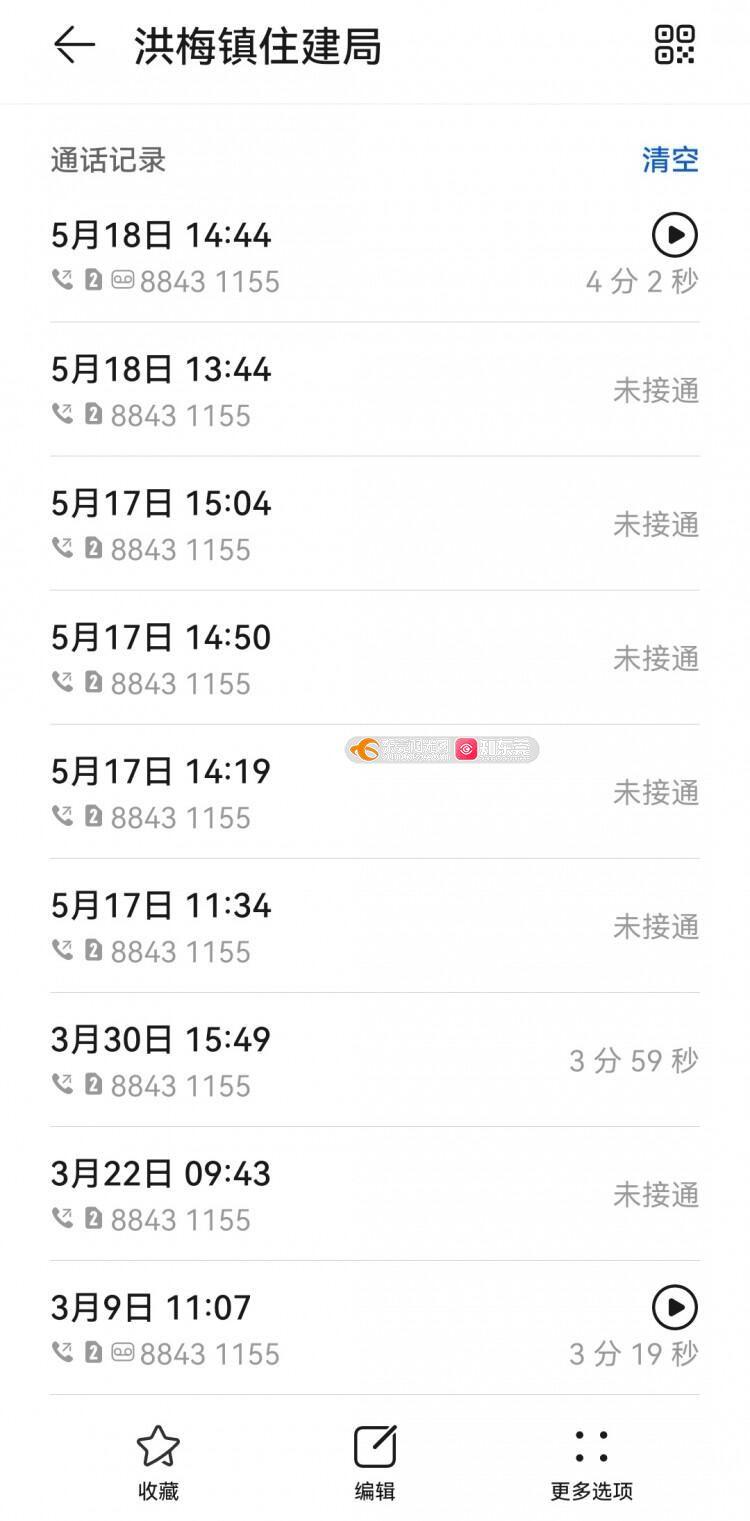Open the 5月17日 14:50 call record

click(375, 658)
